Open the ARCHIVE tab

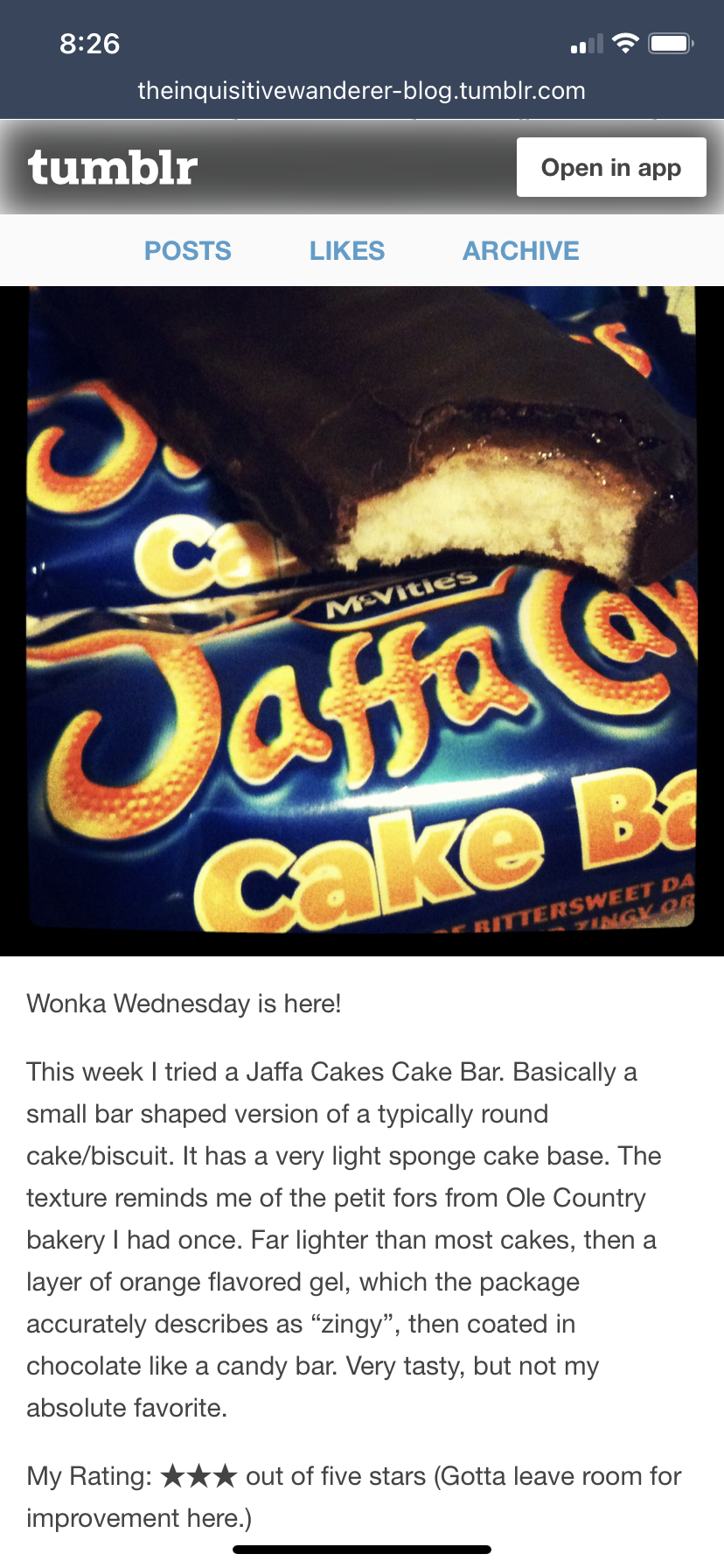tap(520, 251)
